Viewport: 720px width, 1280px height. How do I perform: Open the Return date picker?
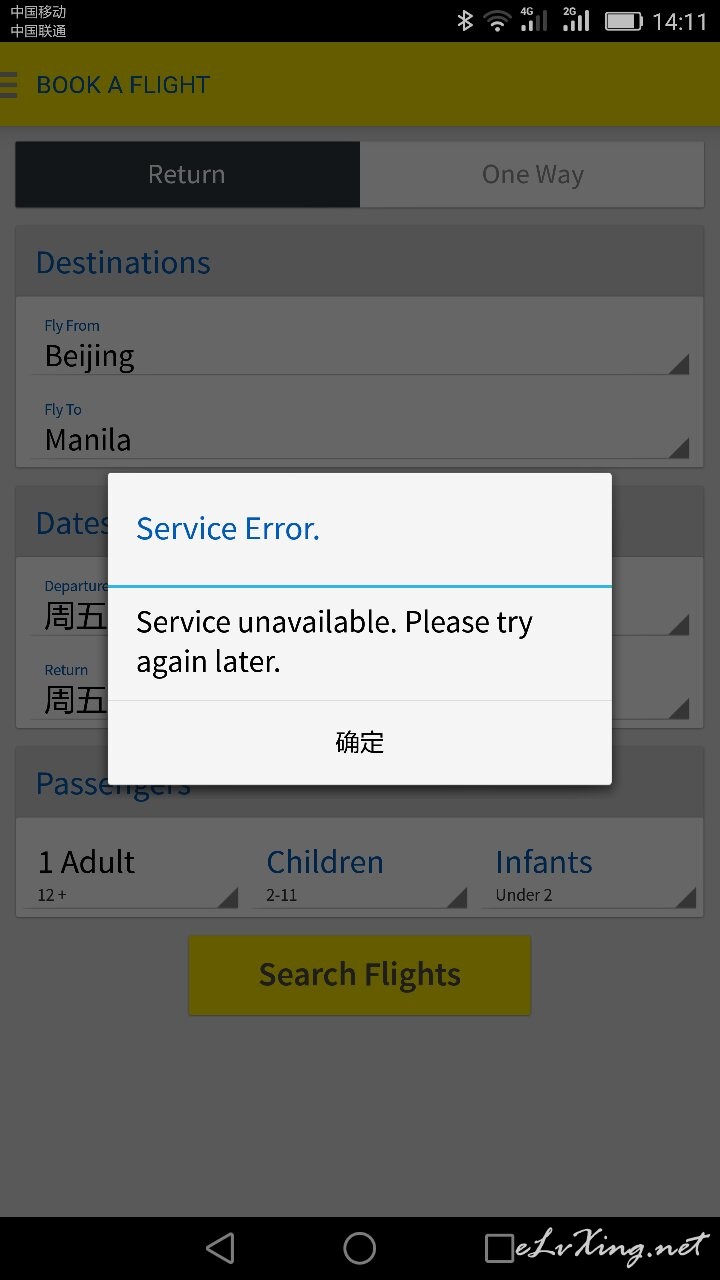pos(360,690)
